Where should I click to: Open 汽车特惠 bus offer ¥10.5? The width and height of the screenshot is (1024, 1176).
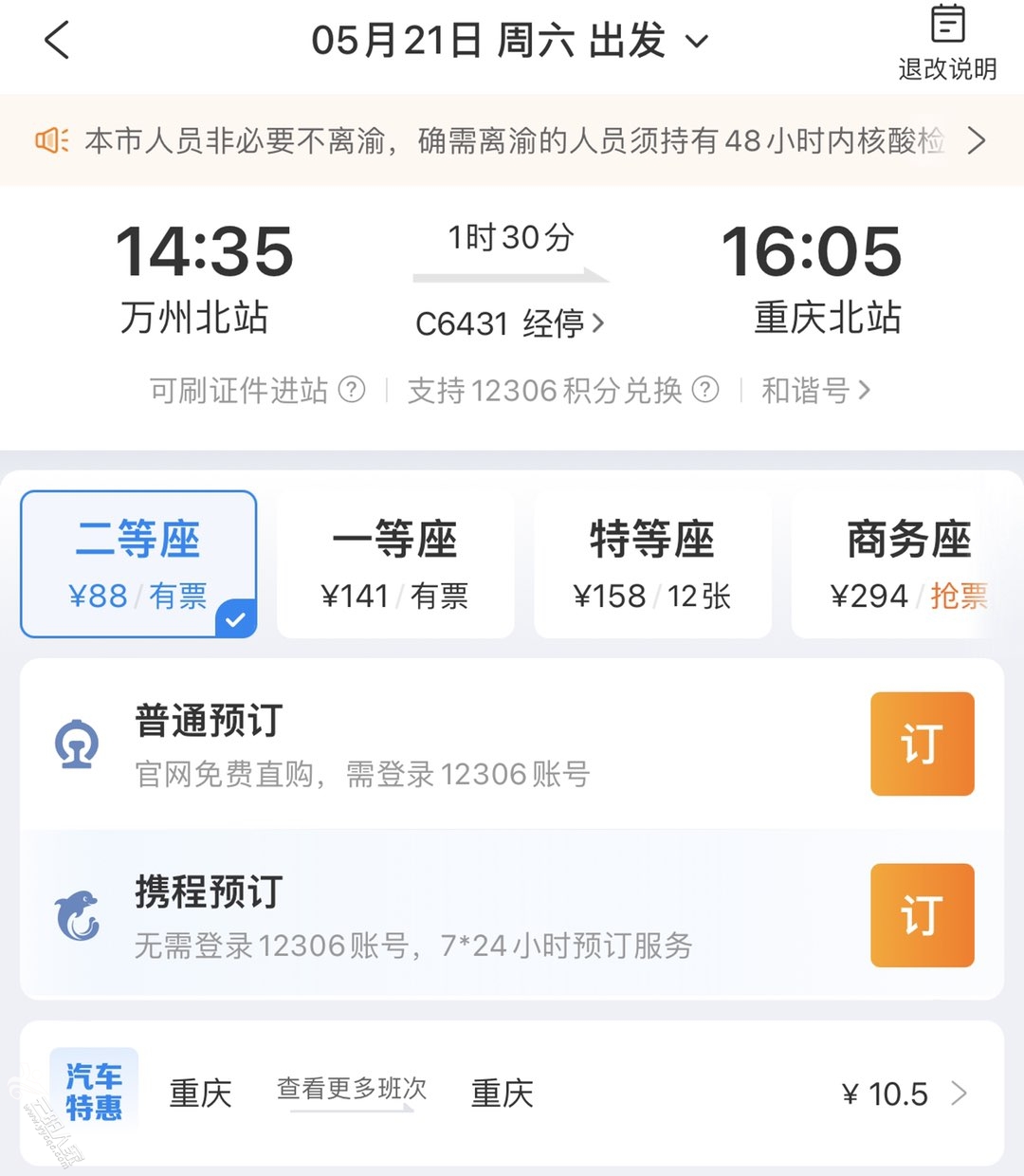(512, 1093)
